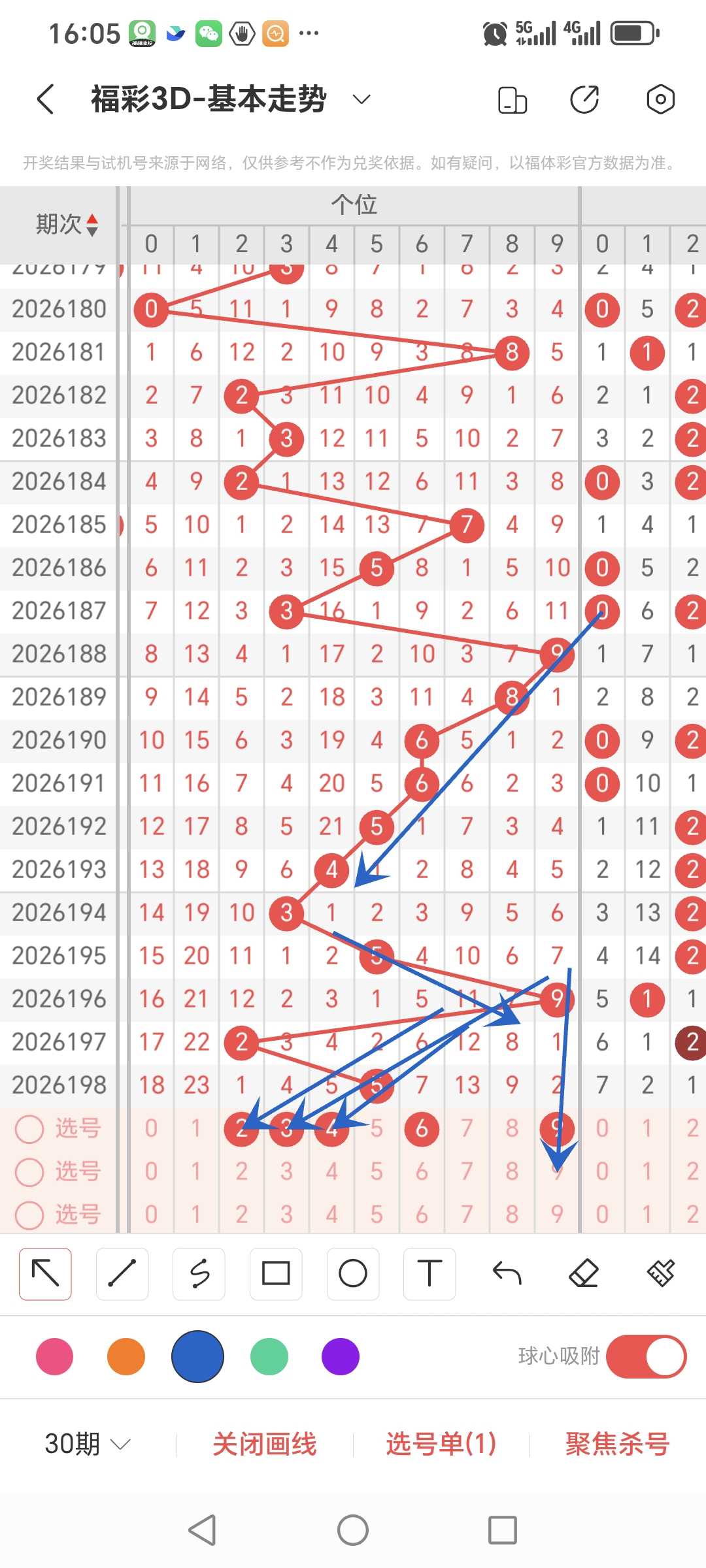Pick the purple color swatch

341,1357
